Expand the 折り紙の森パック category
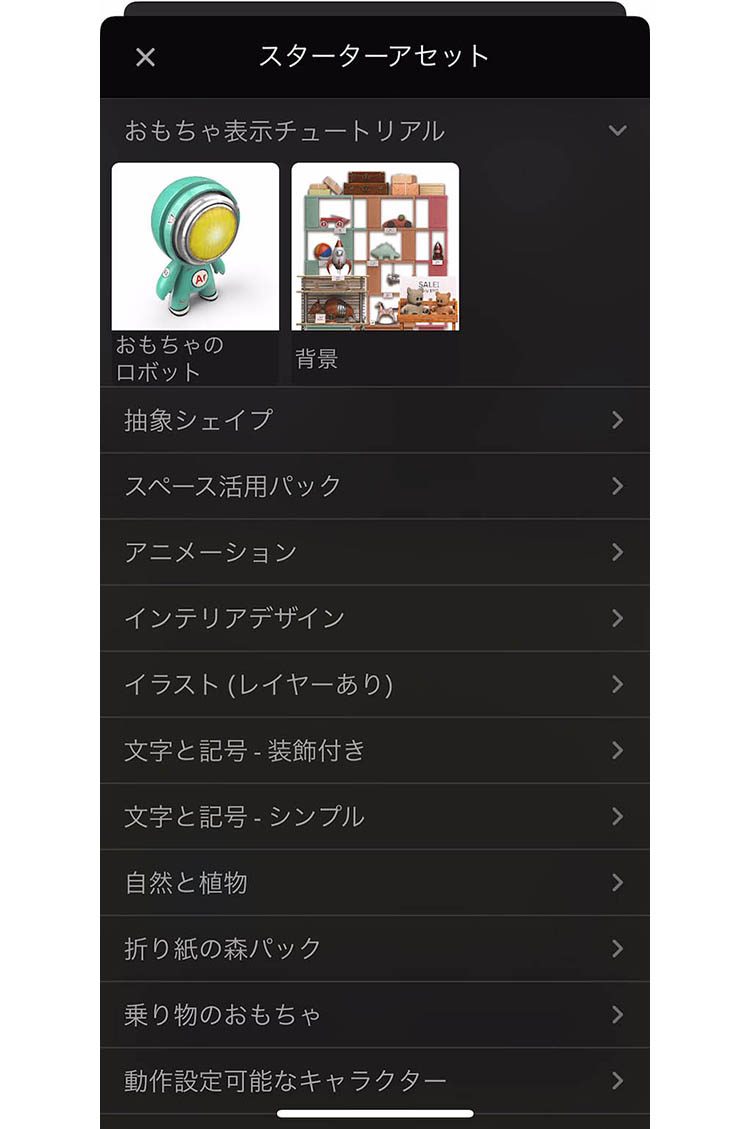Image resolution: width=750 pixels, height=1129 pixels. [x=375, y=948]
